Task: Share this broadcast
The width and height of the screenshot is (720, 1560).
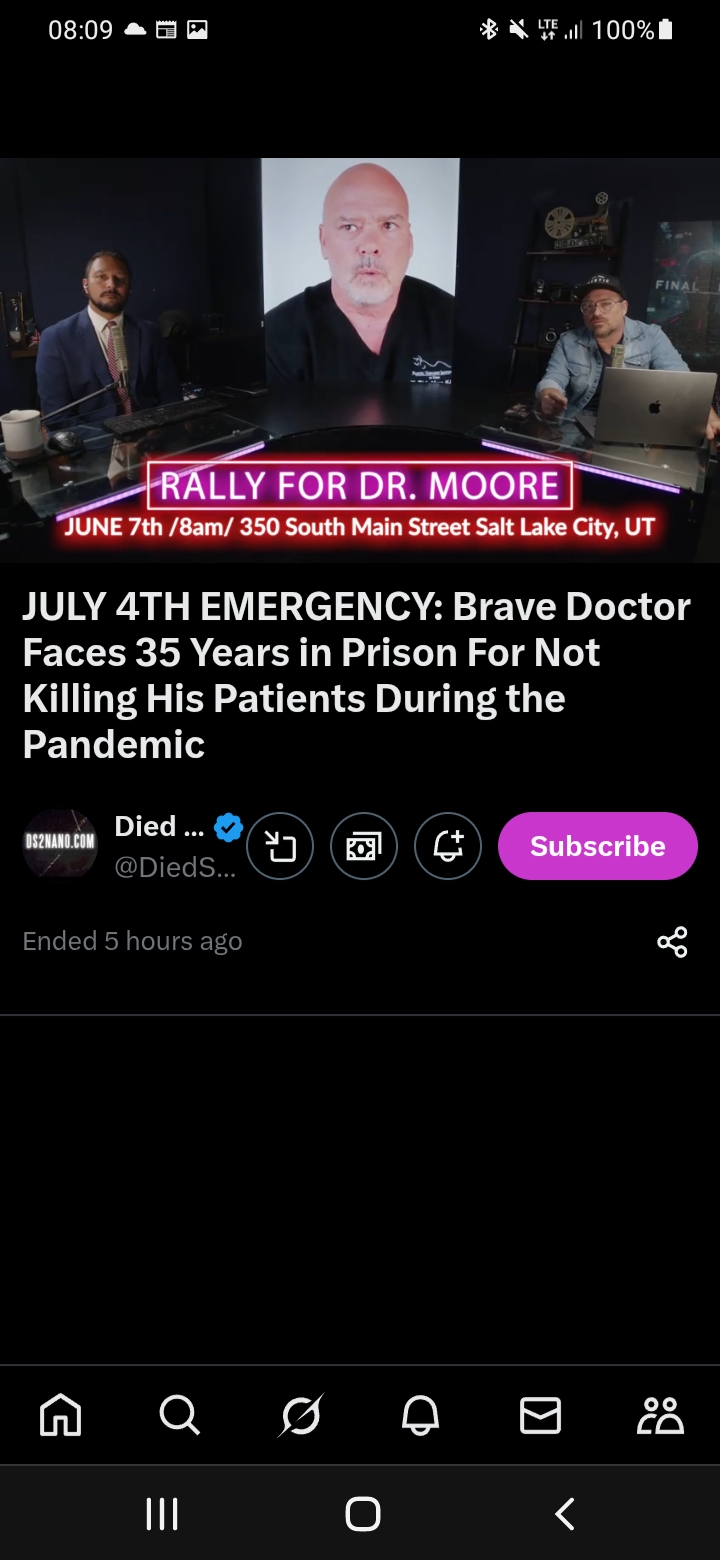Action: click(x=672, y=942)
